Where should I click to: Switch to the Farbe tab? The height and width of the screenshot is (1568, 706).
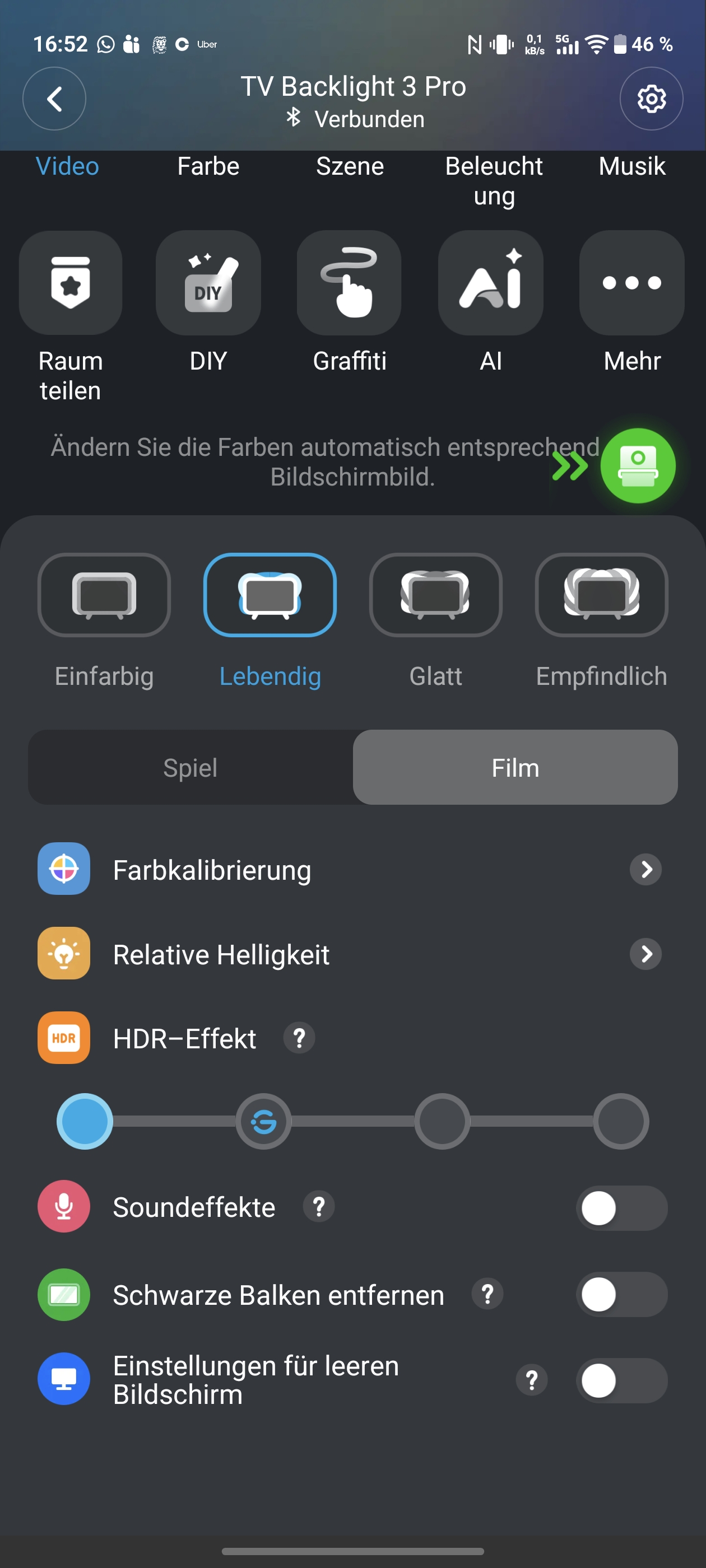click(208, 167)
